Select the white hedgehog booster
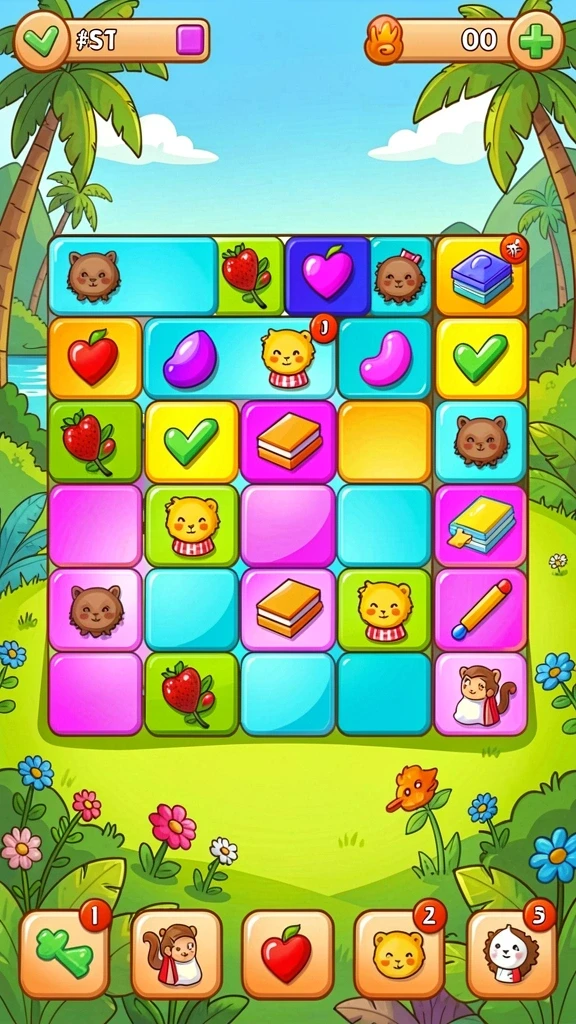Viewport: 576px width, 1024px height. click(511, 953)
